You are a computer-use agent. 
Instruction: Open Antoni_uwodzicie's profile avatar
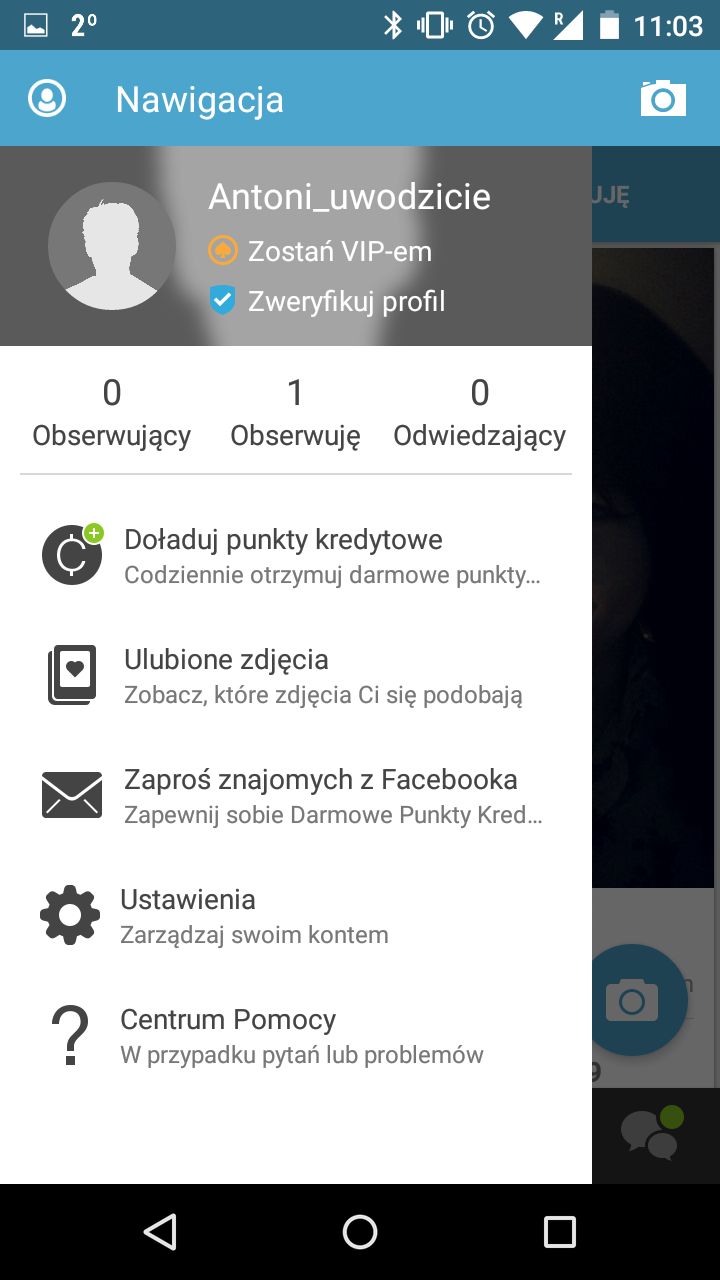click(112, 246)
